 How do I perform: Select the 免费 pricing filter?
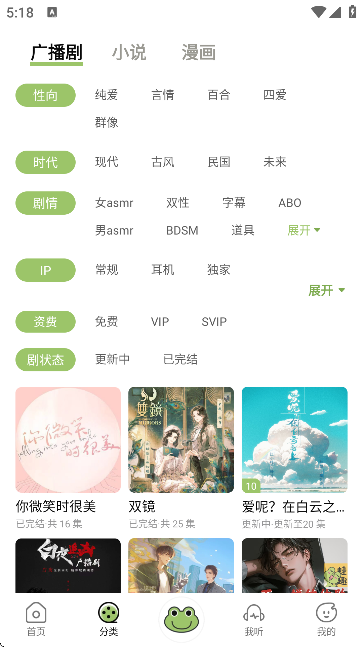[106, 321]
